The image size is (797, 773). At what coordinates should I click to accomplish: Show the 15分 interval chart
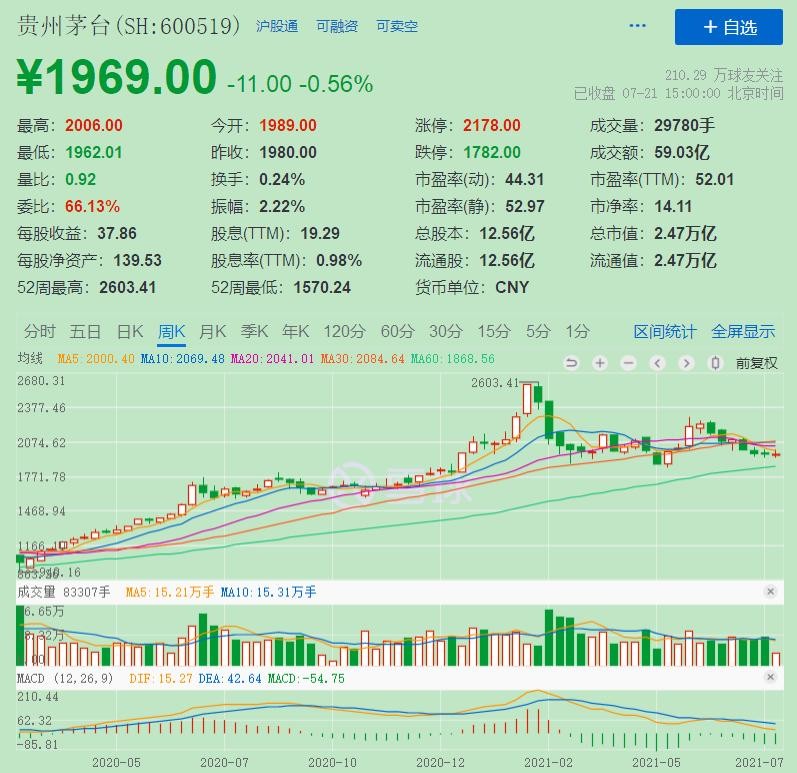pos(494,332)
